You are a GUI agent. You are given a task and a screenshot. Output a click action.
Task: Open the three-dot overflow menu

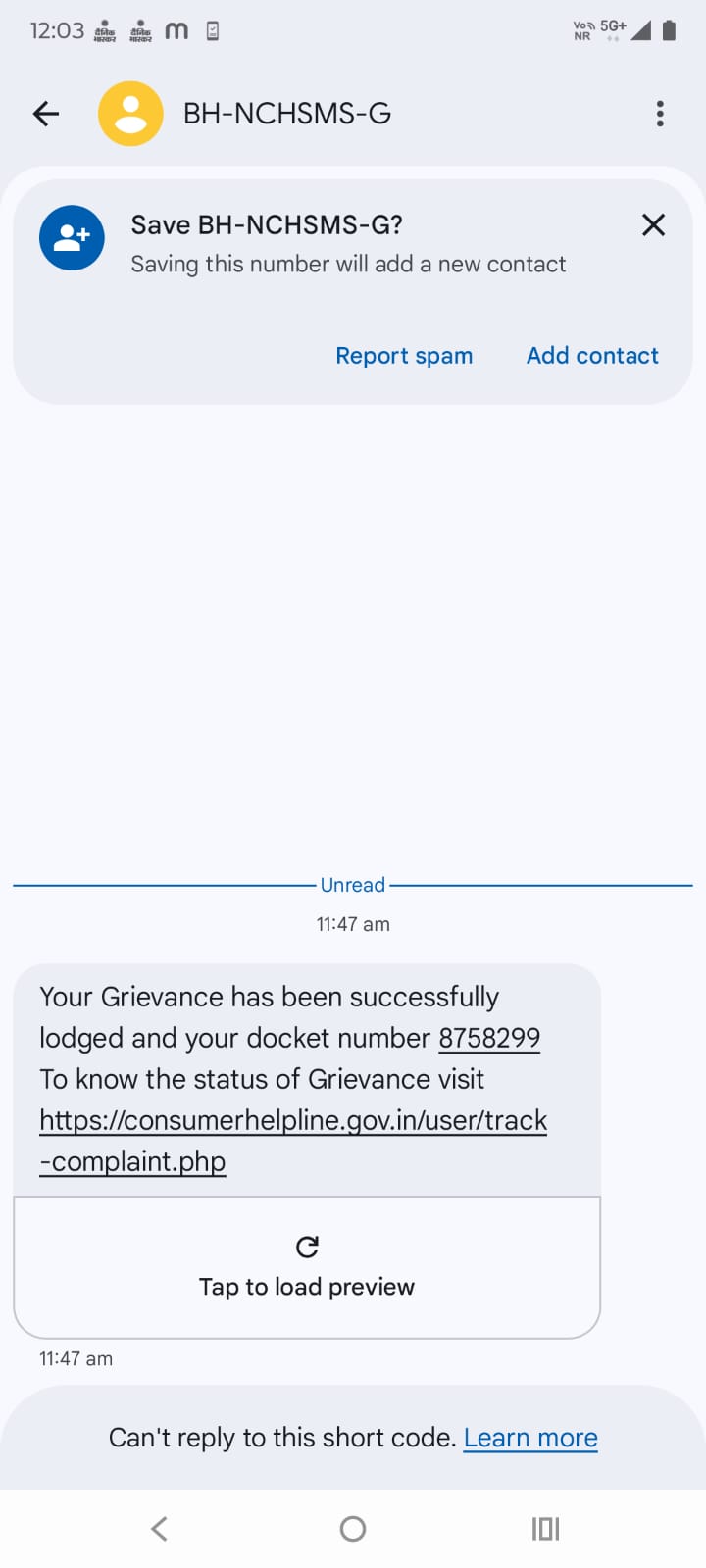[x=660, y=114]
